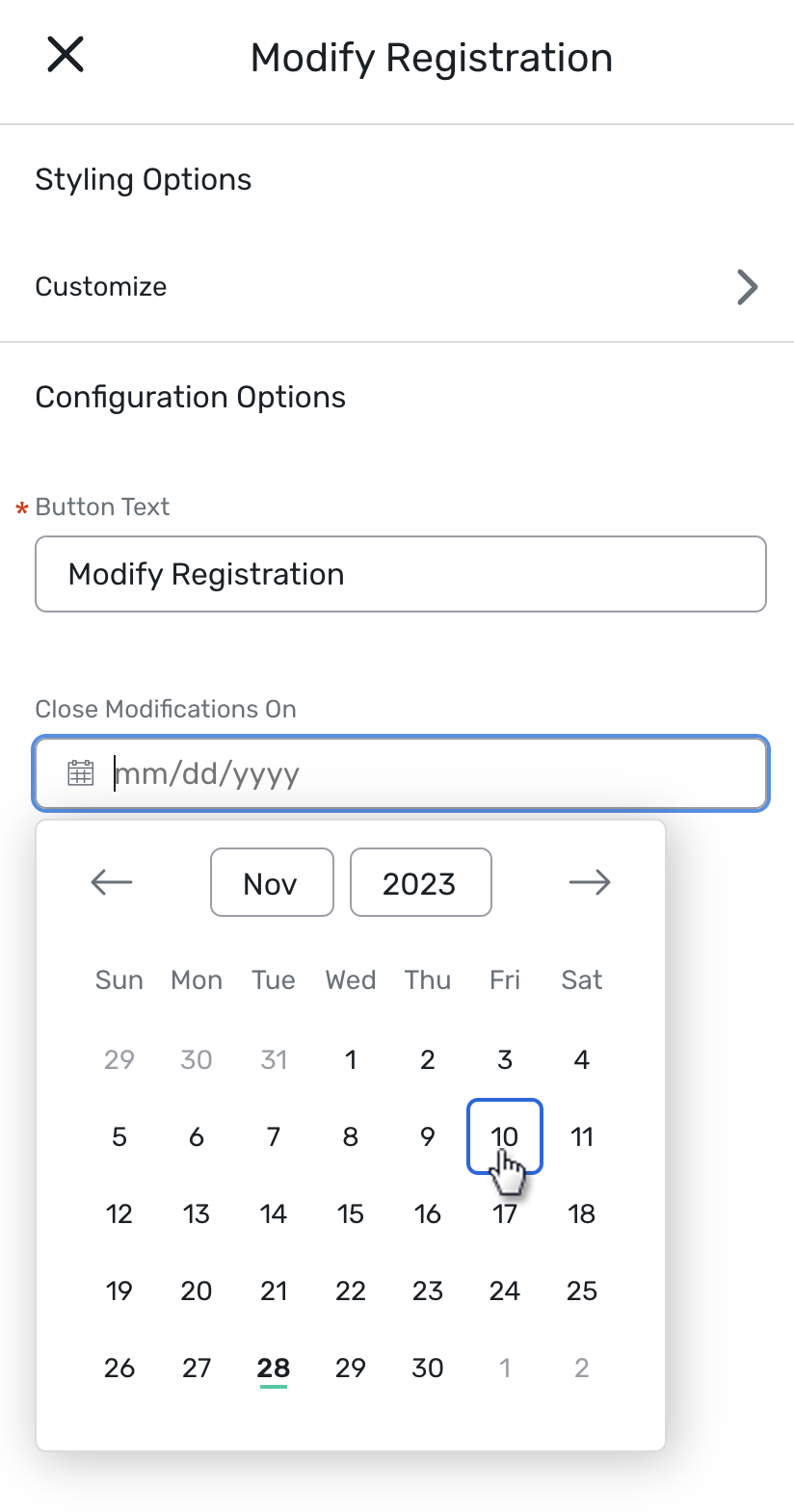Navigate to the next month with right arrow
The width and height of the screenshot is (794, 1512).
point(591,882)
